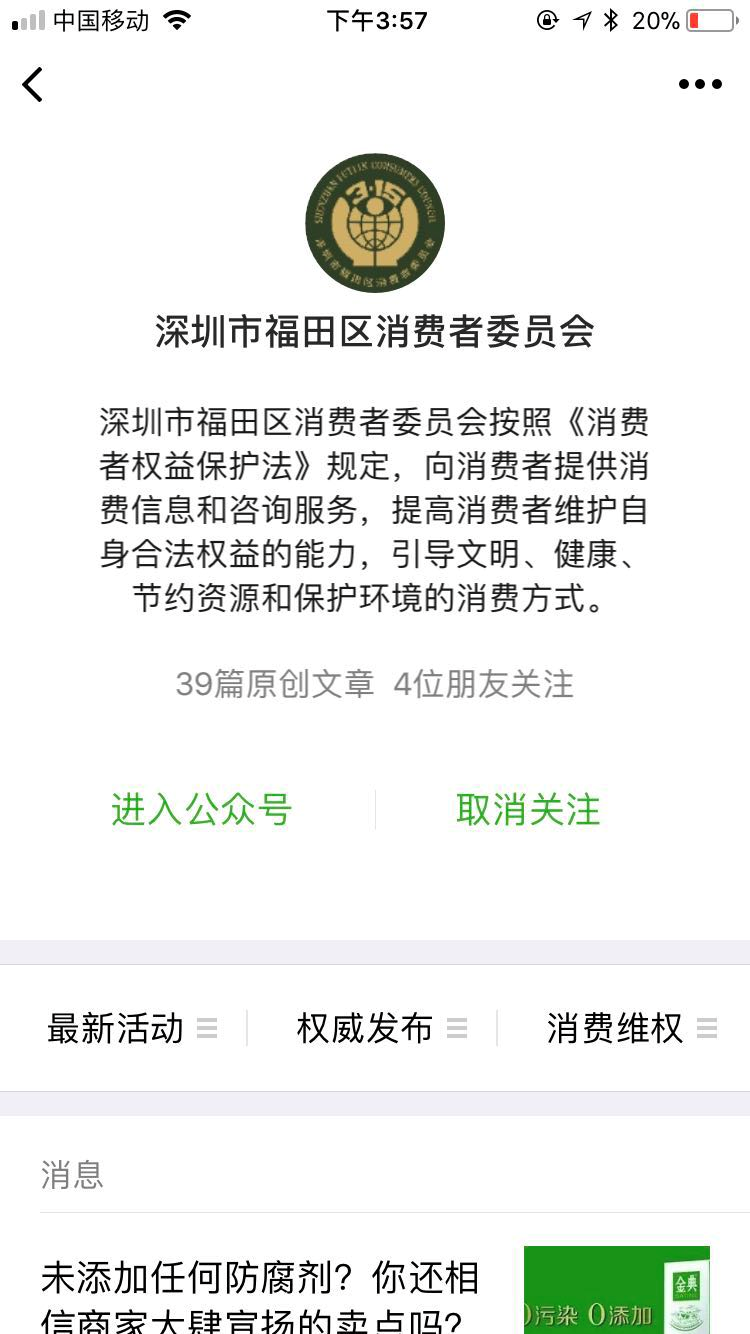Open the three-dot overflow menu
Viewport: 750px width, 1334px height.
pyautogui.click(x=700, y=85)
